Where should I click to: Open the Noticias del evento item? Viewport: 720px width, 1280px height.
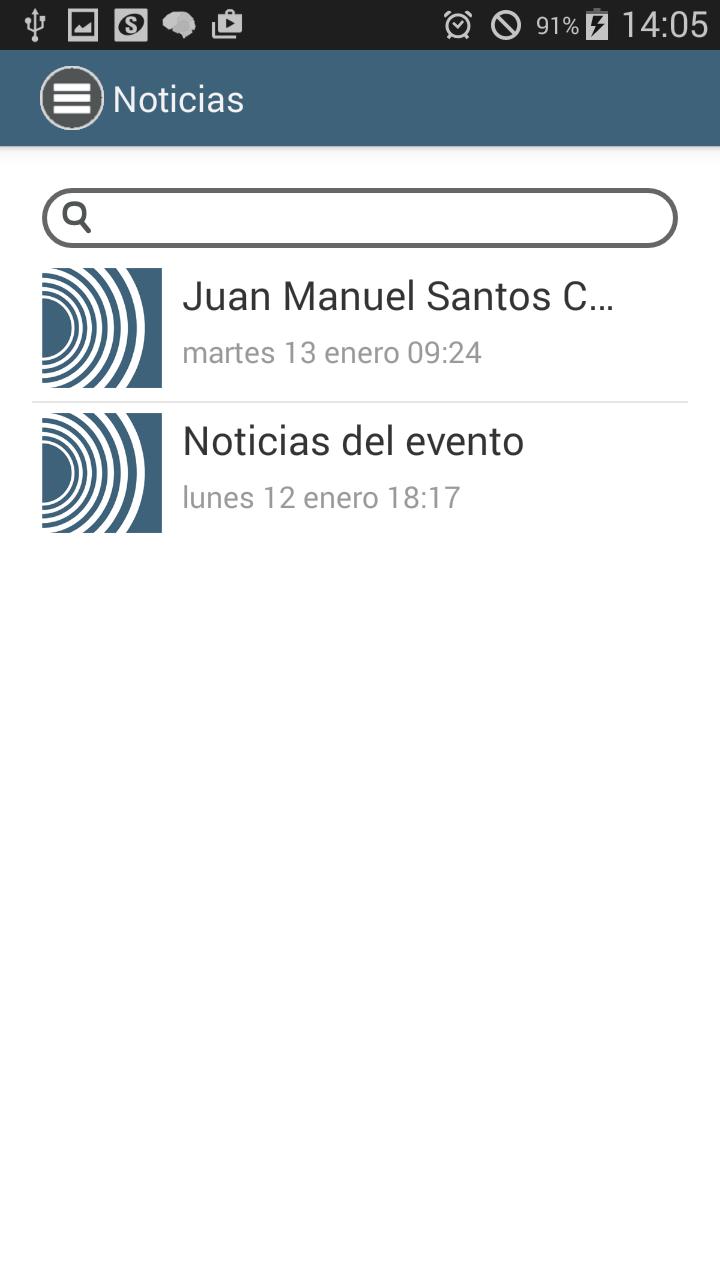tap(360, 473)
